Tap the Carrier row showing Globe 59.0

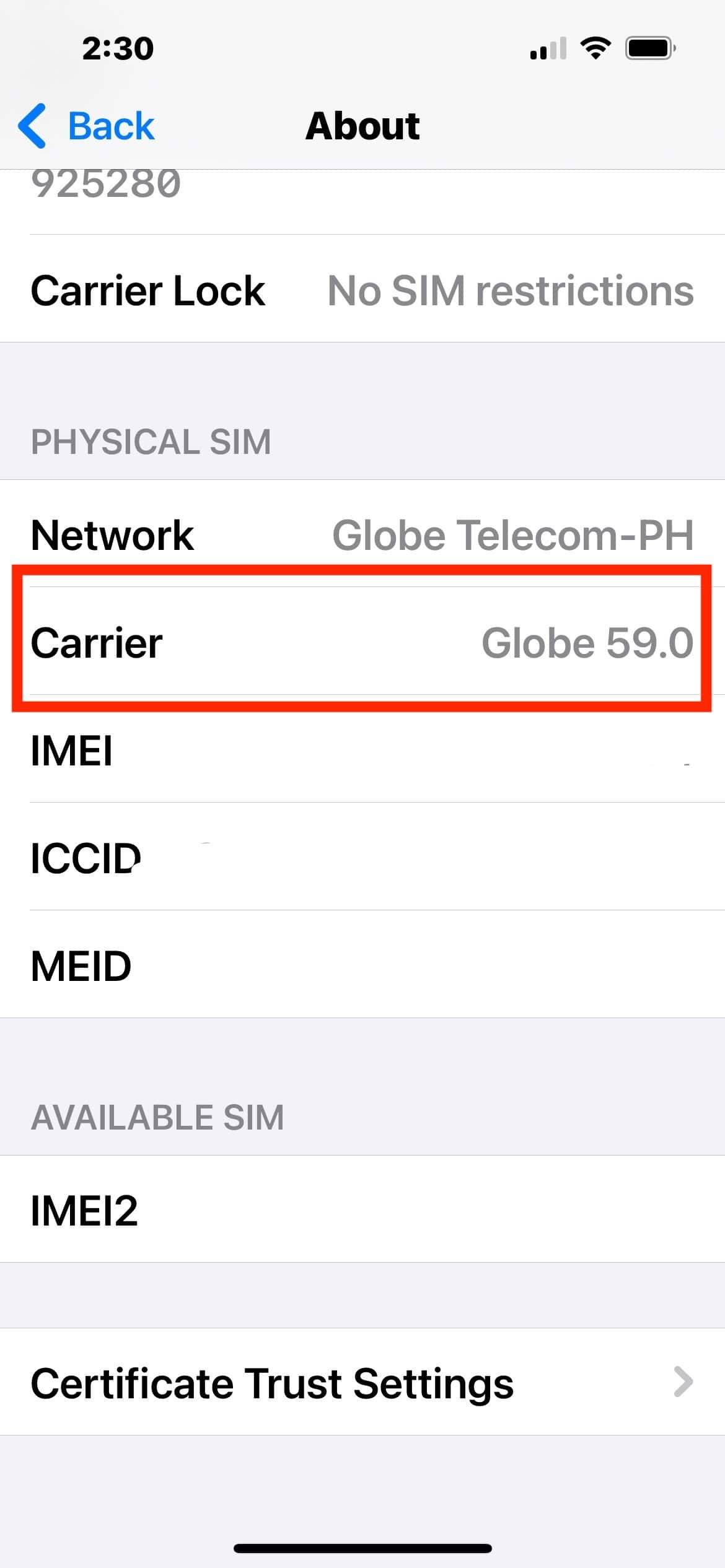(362, 642)
